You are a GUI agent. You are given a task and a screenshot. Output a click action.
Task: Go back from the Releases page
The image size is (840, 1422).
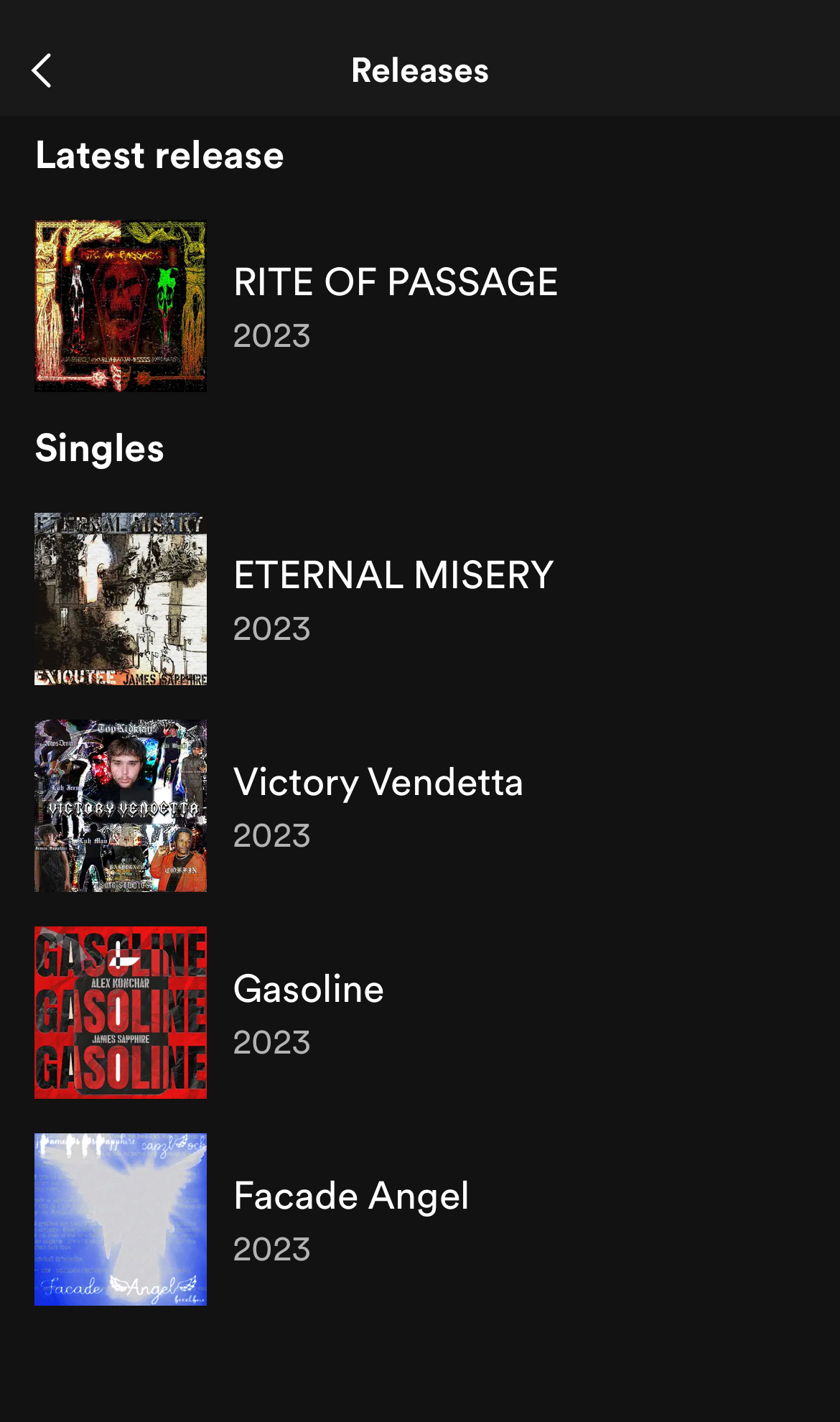pyautogui.click(x=42, y=70)
